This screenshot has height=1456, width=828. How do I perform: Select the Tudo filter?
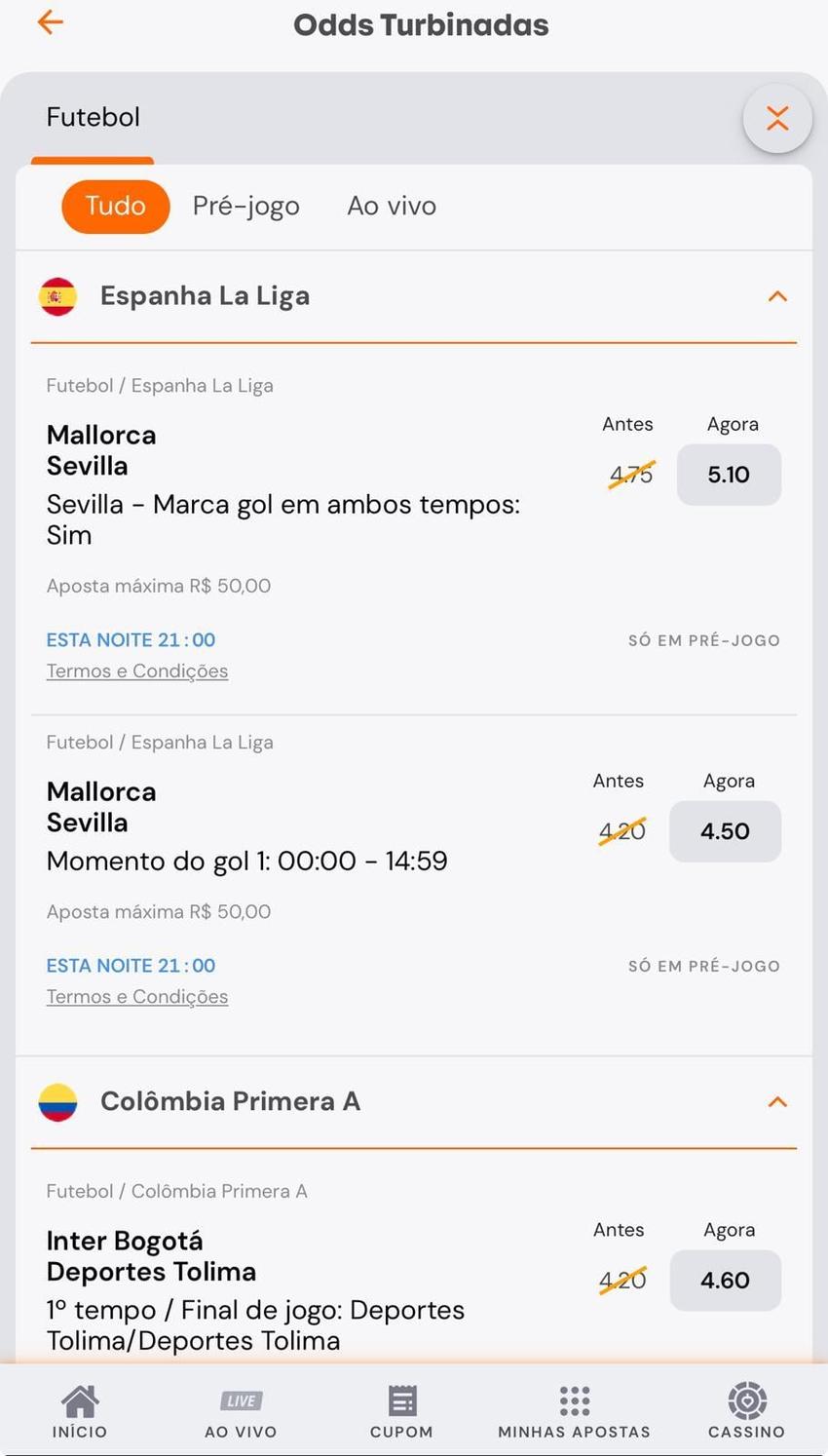tap(115, 206)
